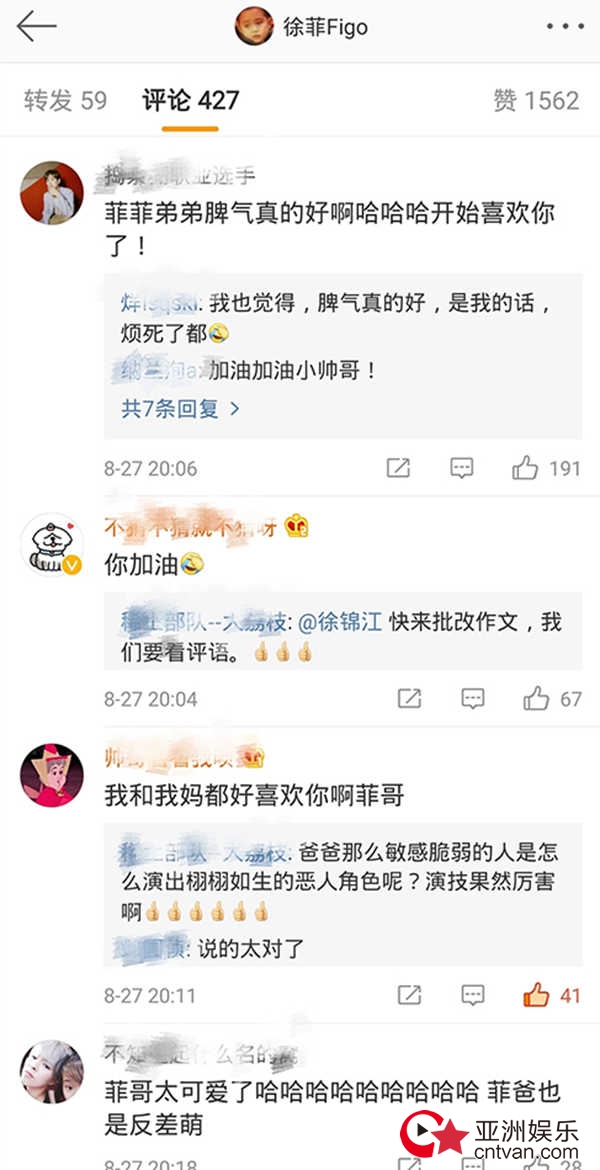Open the three-dot overflow menu
The height and width of the screenshot is (1170, 600).
pos(563,27)
